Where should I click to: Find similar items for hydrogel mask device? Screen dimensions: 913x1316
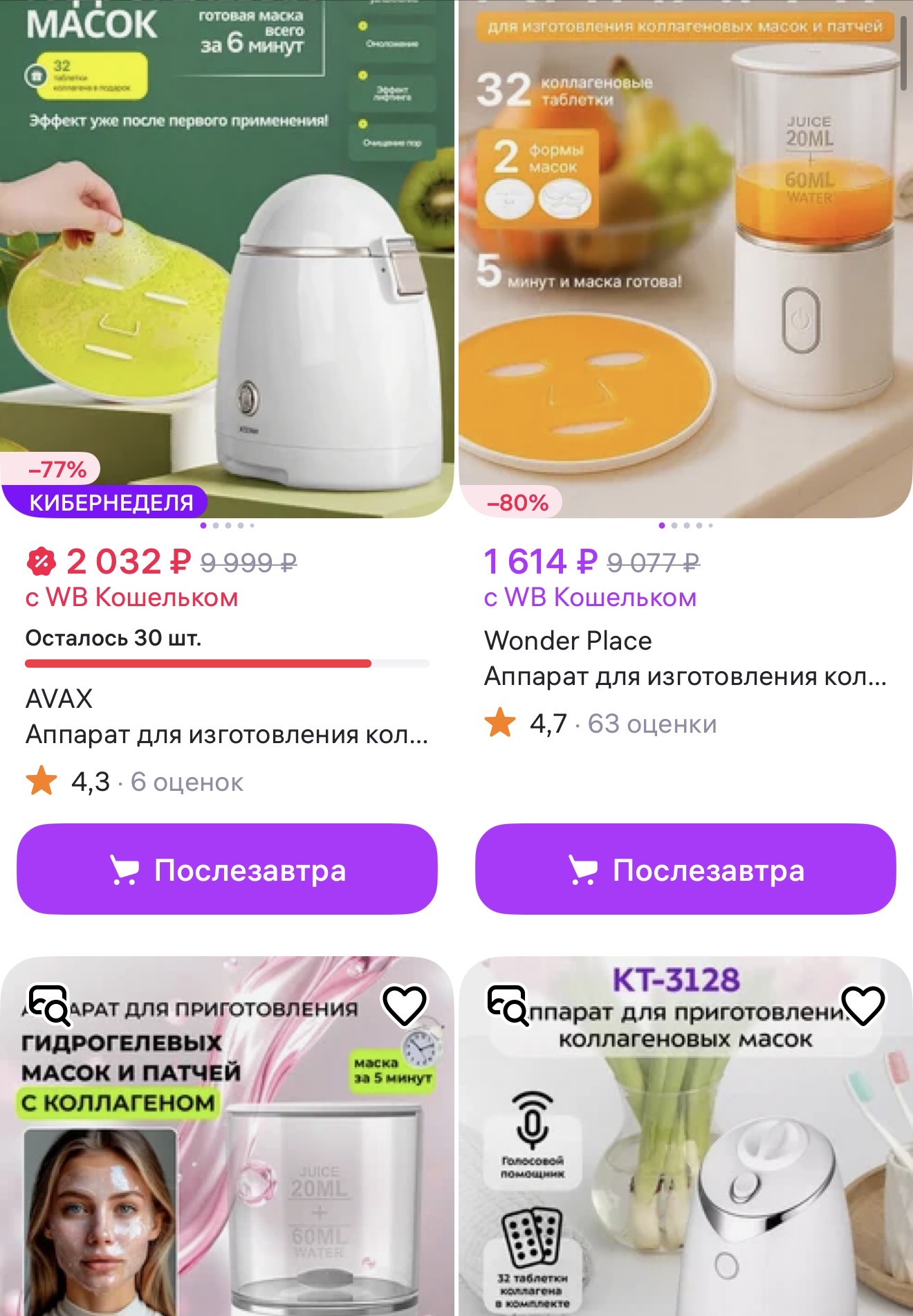point(48,1005)
